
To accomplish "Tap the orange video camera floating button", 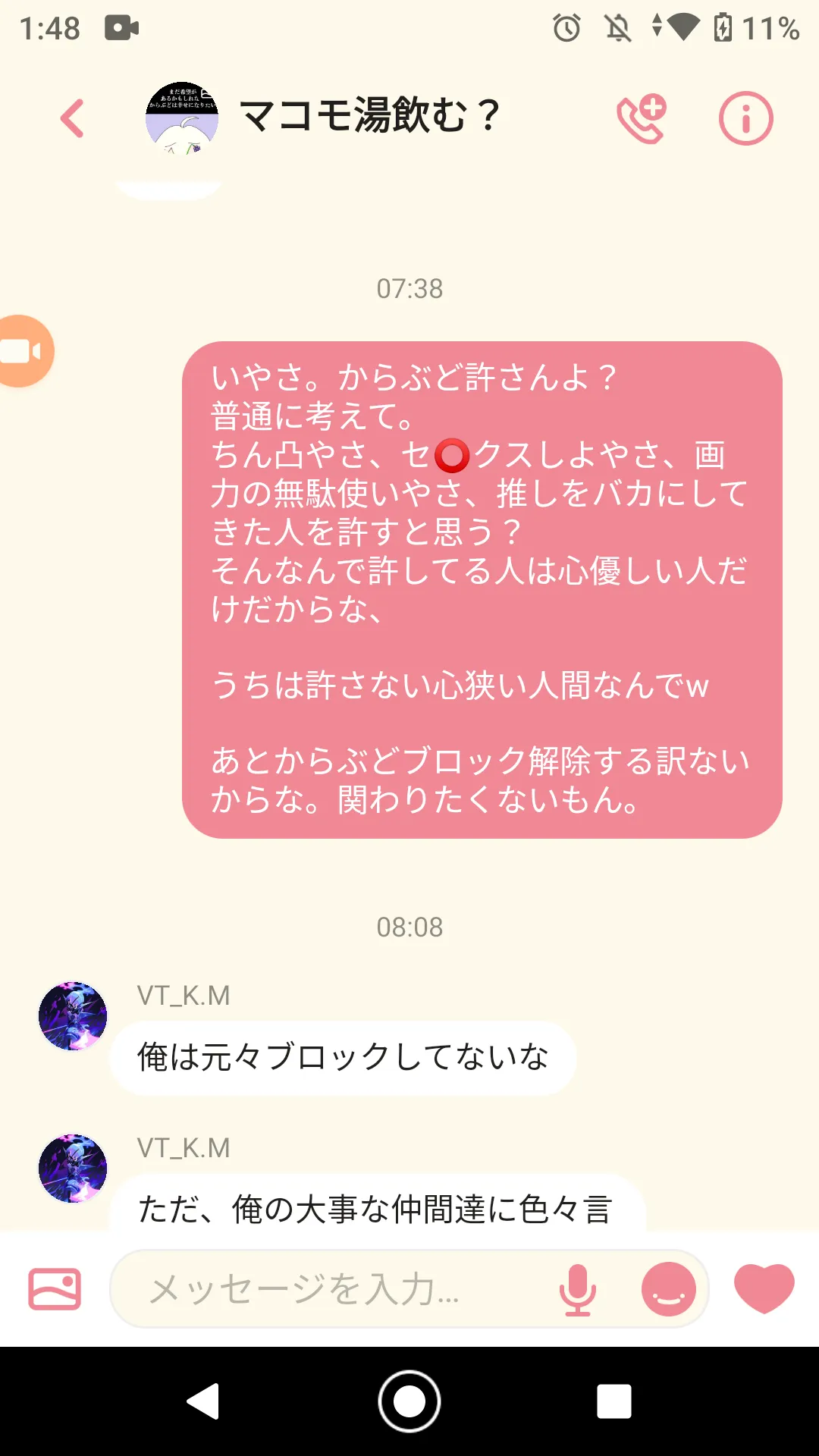I will click(23, 351).
